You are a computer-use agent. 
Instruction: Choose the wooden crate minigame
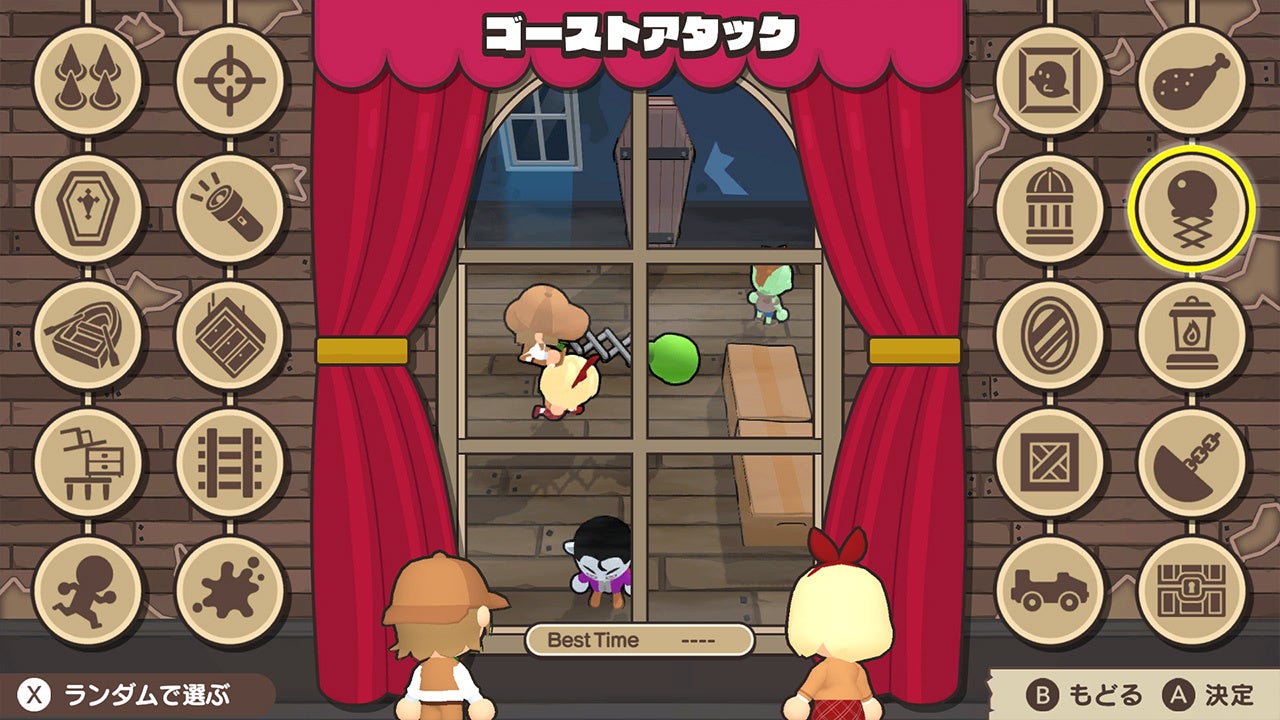[1049, 462]
